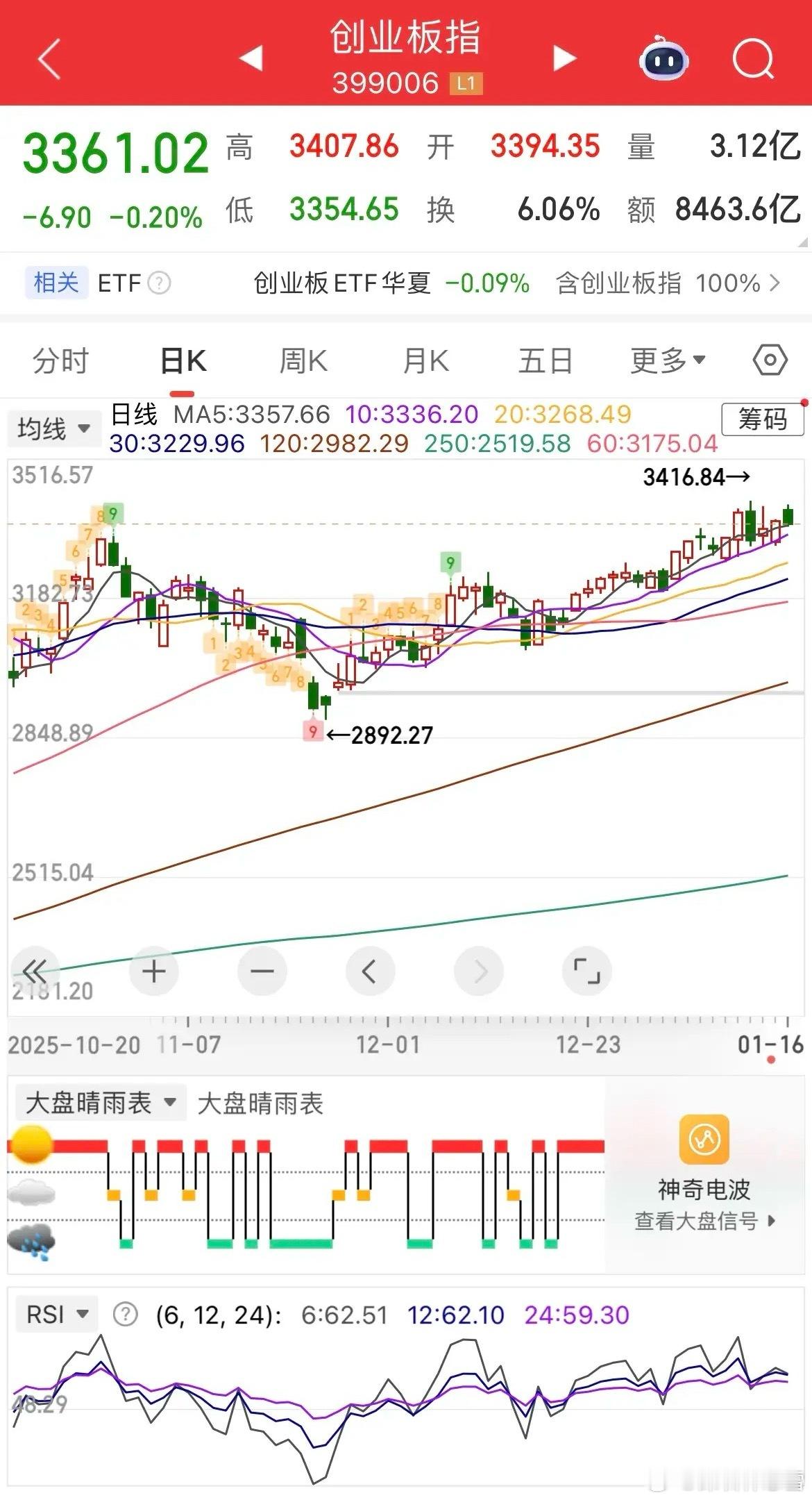Go back using the header arrow
Screen dimensions: 812x1500
tap(50, 59)
